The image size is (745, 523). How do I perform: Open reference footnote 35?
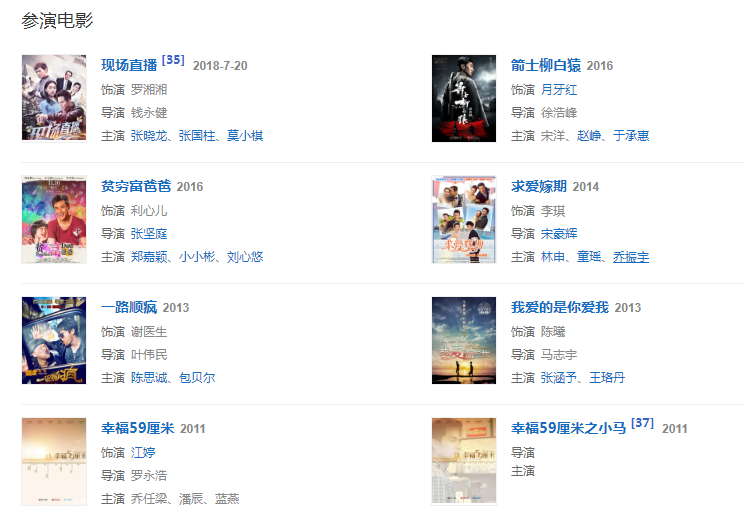[x=173, y=60]
